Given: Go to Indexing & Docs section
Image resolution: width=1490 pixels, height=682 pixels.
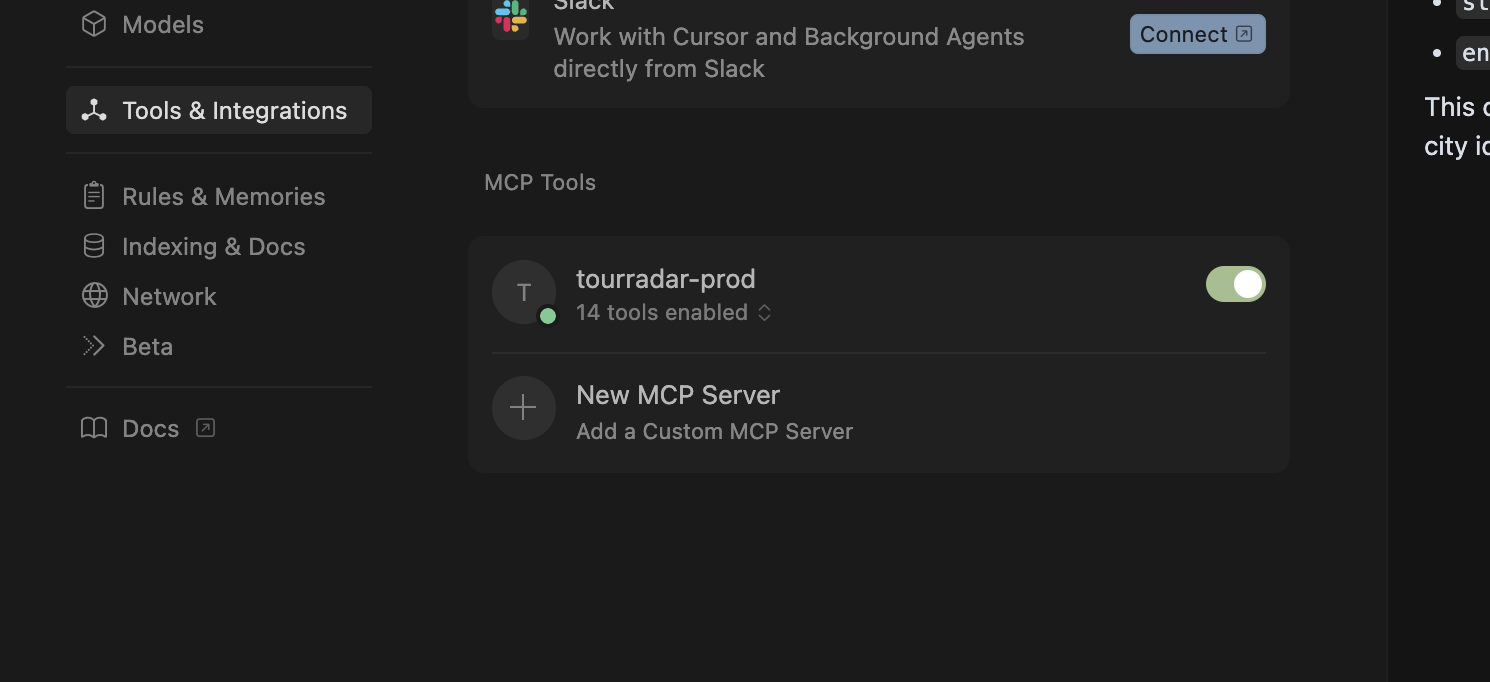Looking at the screenshot, I should tap(212, 247).
